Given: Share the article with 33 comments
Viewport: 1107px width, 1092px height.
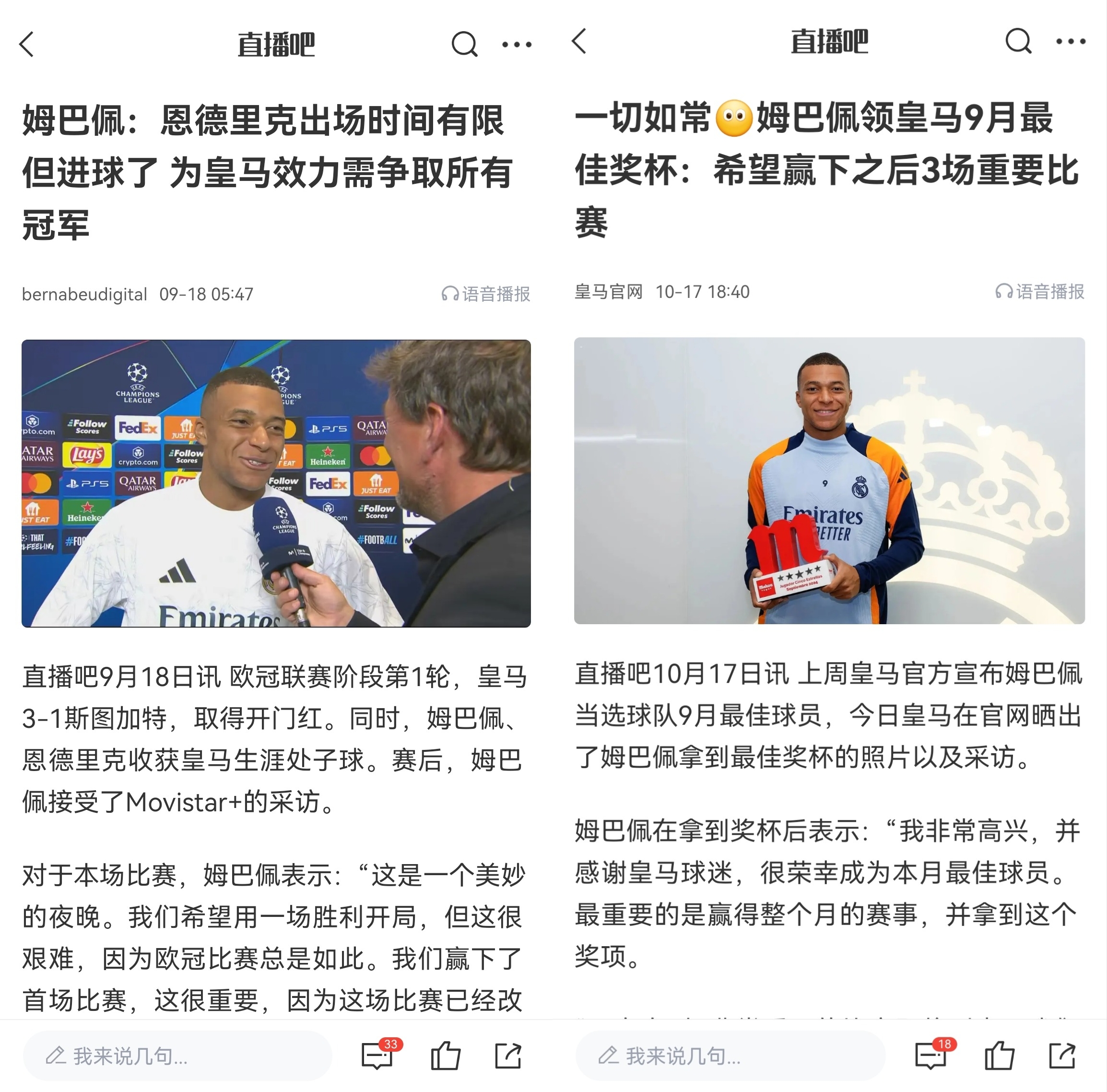Looking at the screenshot, I should tap(508, 1056).
